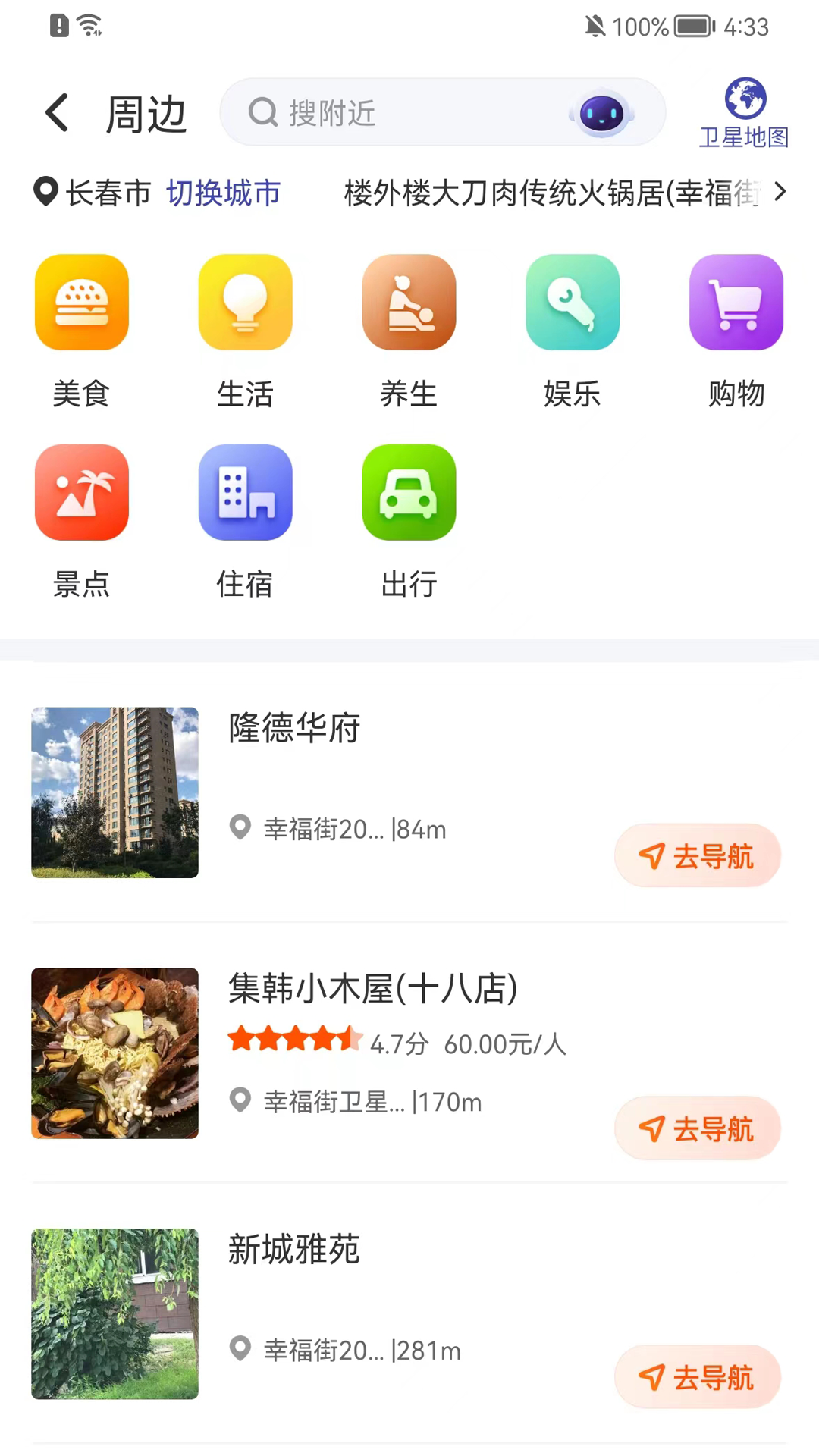The height and width of the screenshot is (1456, 819).
Task: Activate the AI voice assistant robot icon
Action: click(x=601, y=112)
